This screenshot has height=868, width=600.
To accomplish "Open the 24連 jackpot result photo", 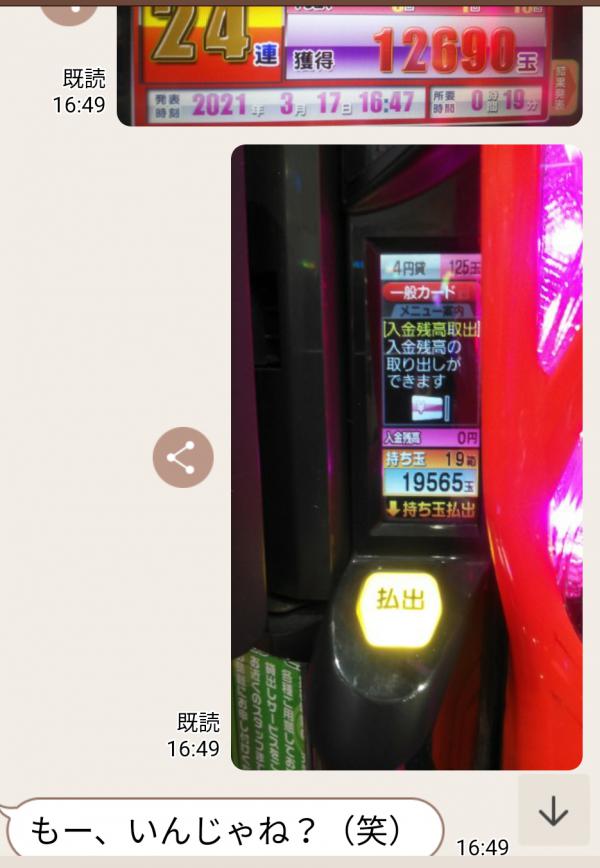I will click(x=349, y=62).
